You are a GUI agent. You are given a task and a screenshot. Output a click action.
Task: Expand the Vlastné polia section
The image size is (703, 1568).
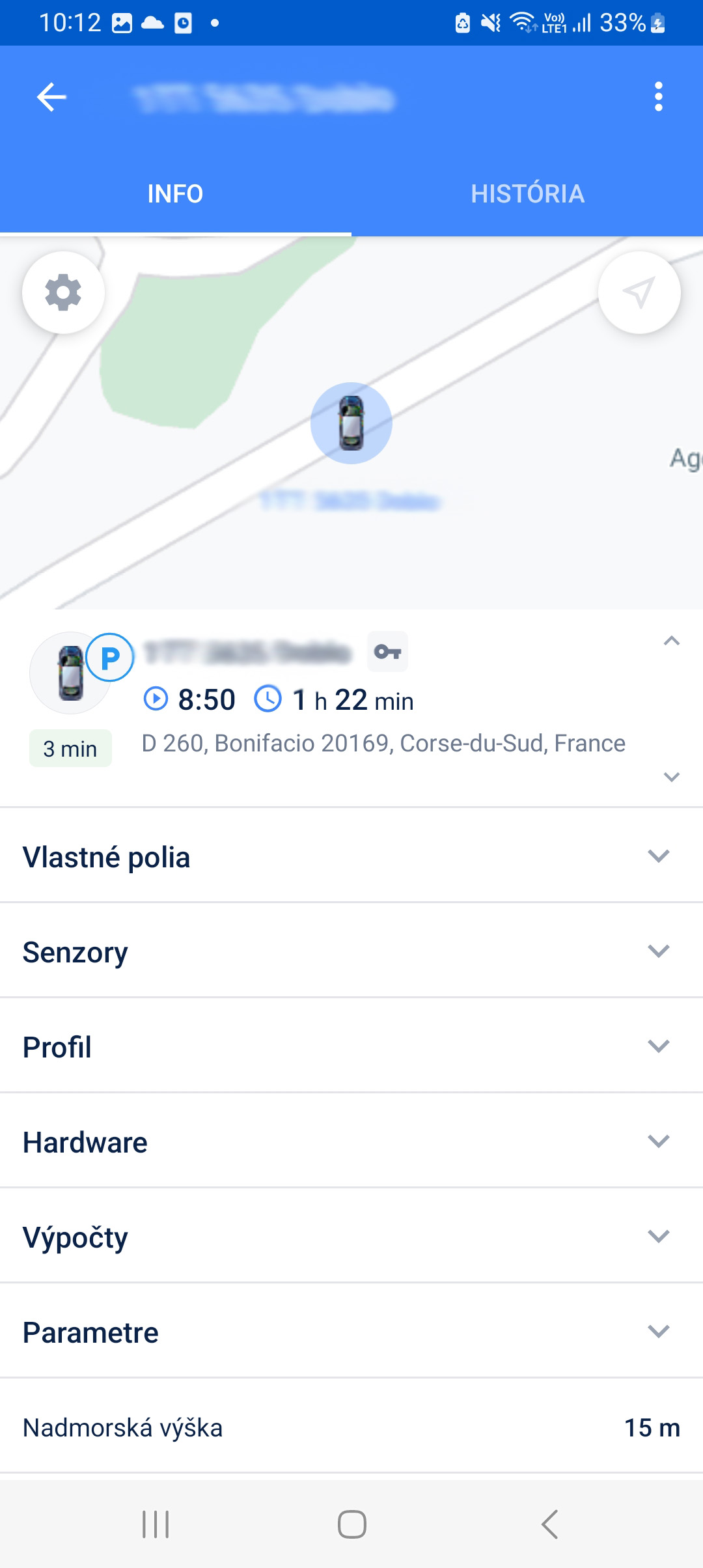[x=351, y=856]
